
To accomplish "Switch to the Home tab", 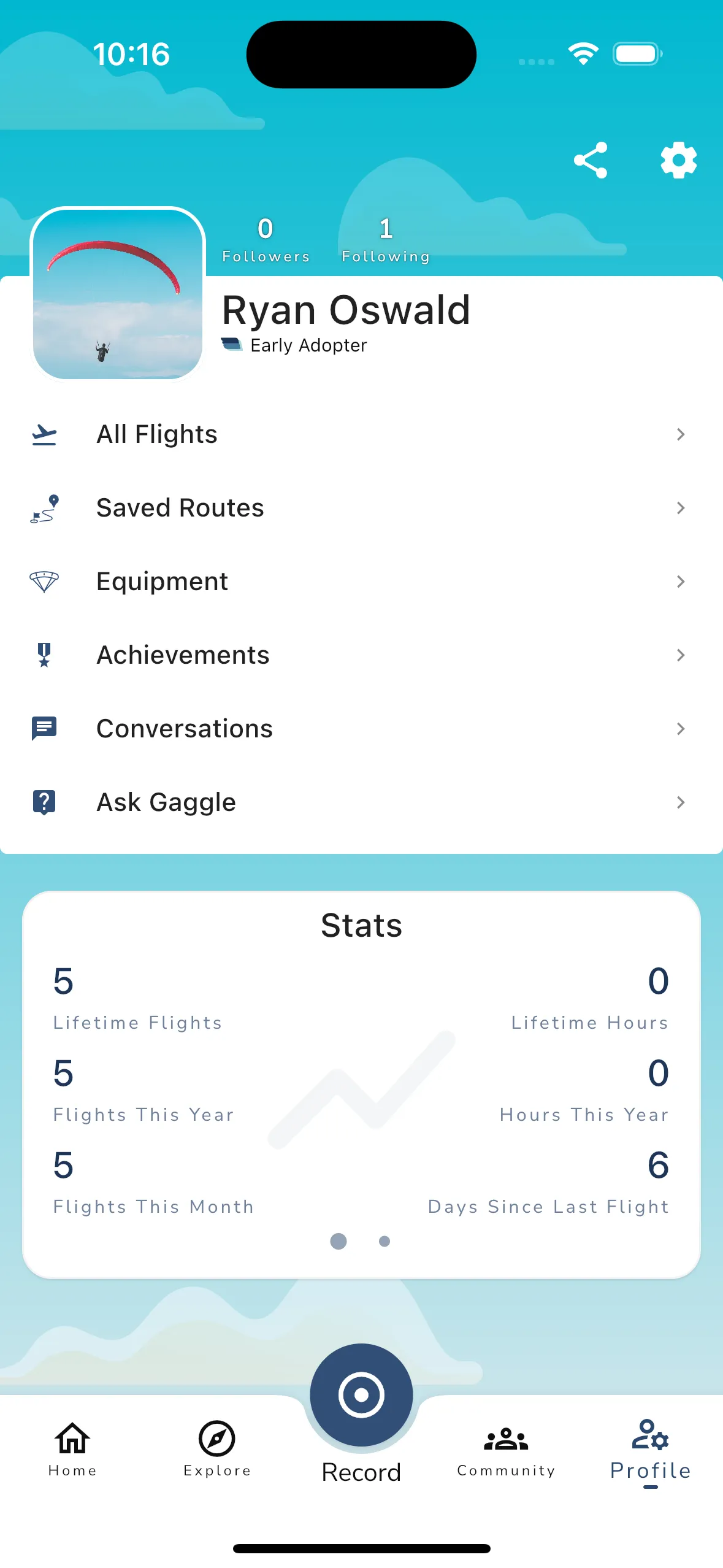I will point(72,1449).
